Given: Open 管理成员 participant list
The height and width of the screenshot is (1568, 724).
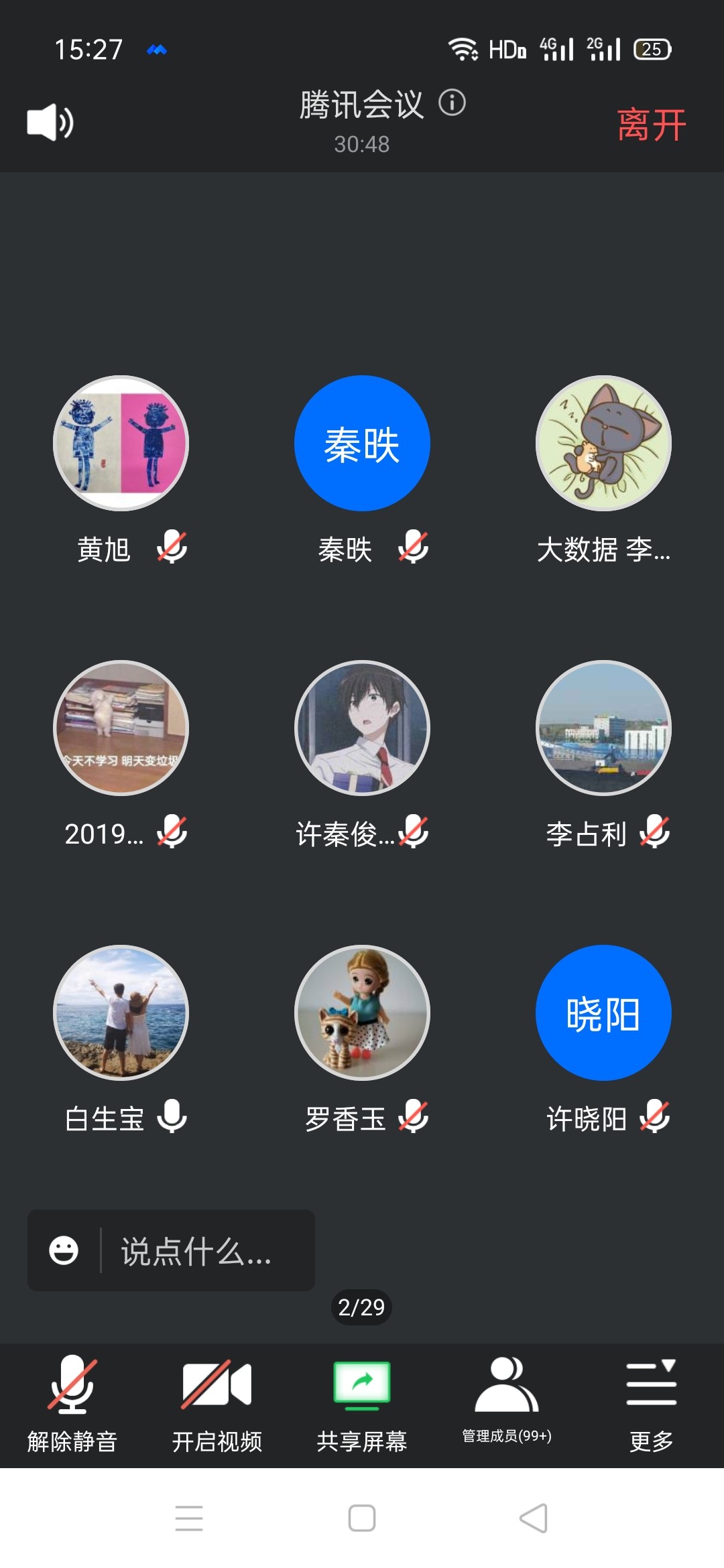Looking at the screenshot, I should 507,1400.
